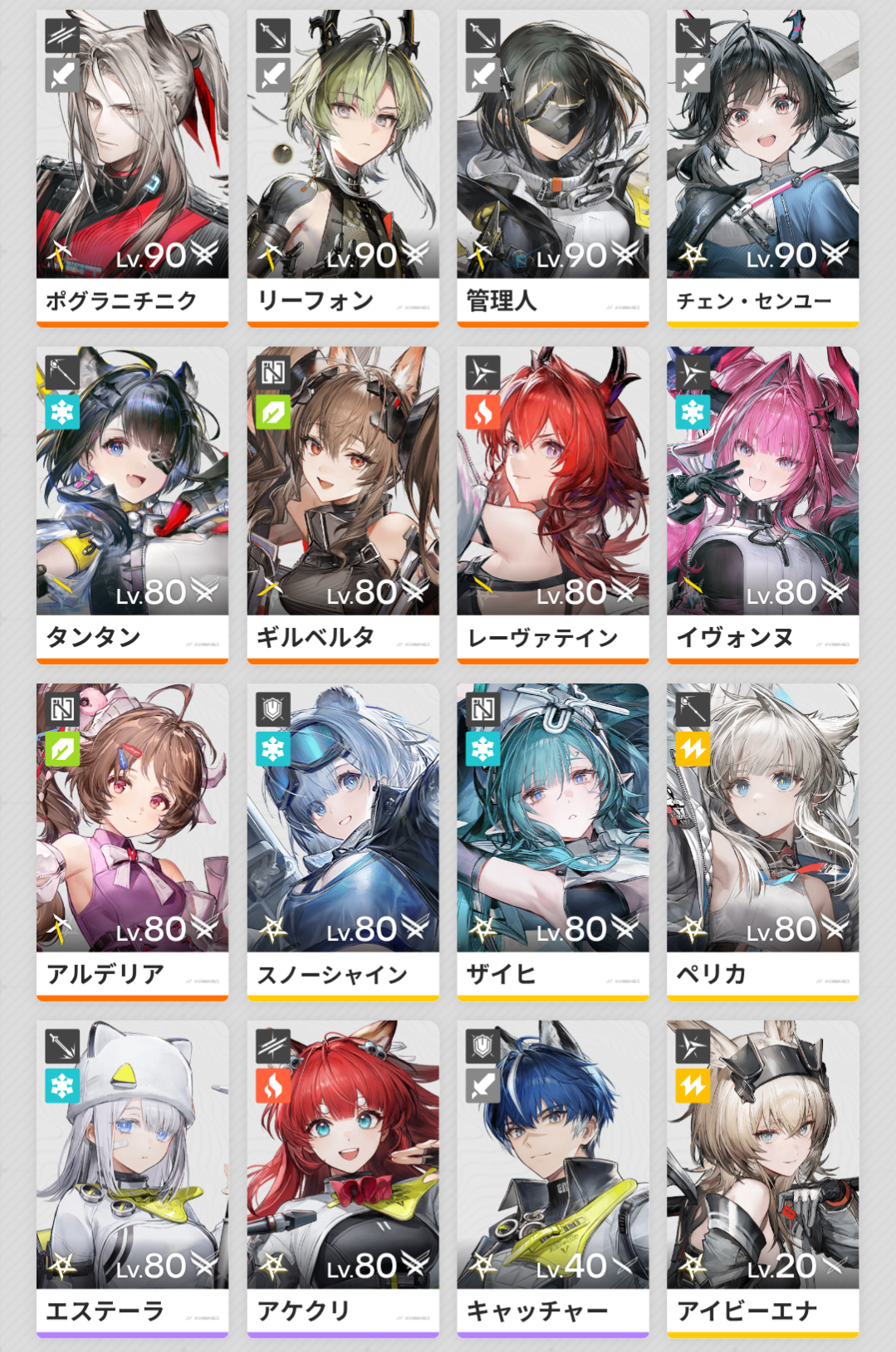Tap the タンタン operator card

[132, 503]
